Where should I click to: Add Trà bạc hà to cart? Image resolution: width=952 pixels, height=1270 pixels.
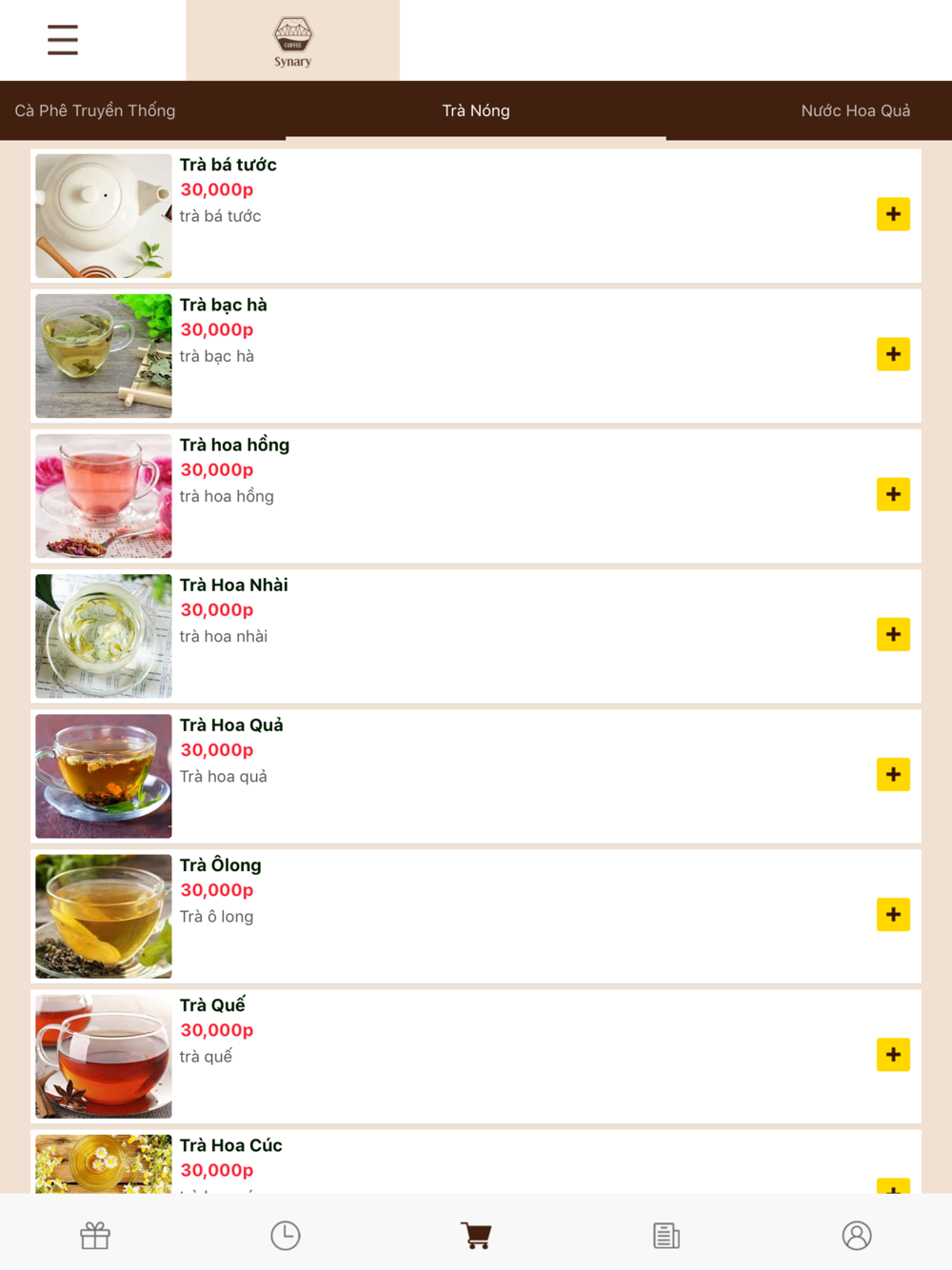pos(893,354)
